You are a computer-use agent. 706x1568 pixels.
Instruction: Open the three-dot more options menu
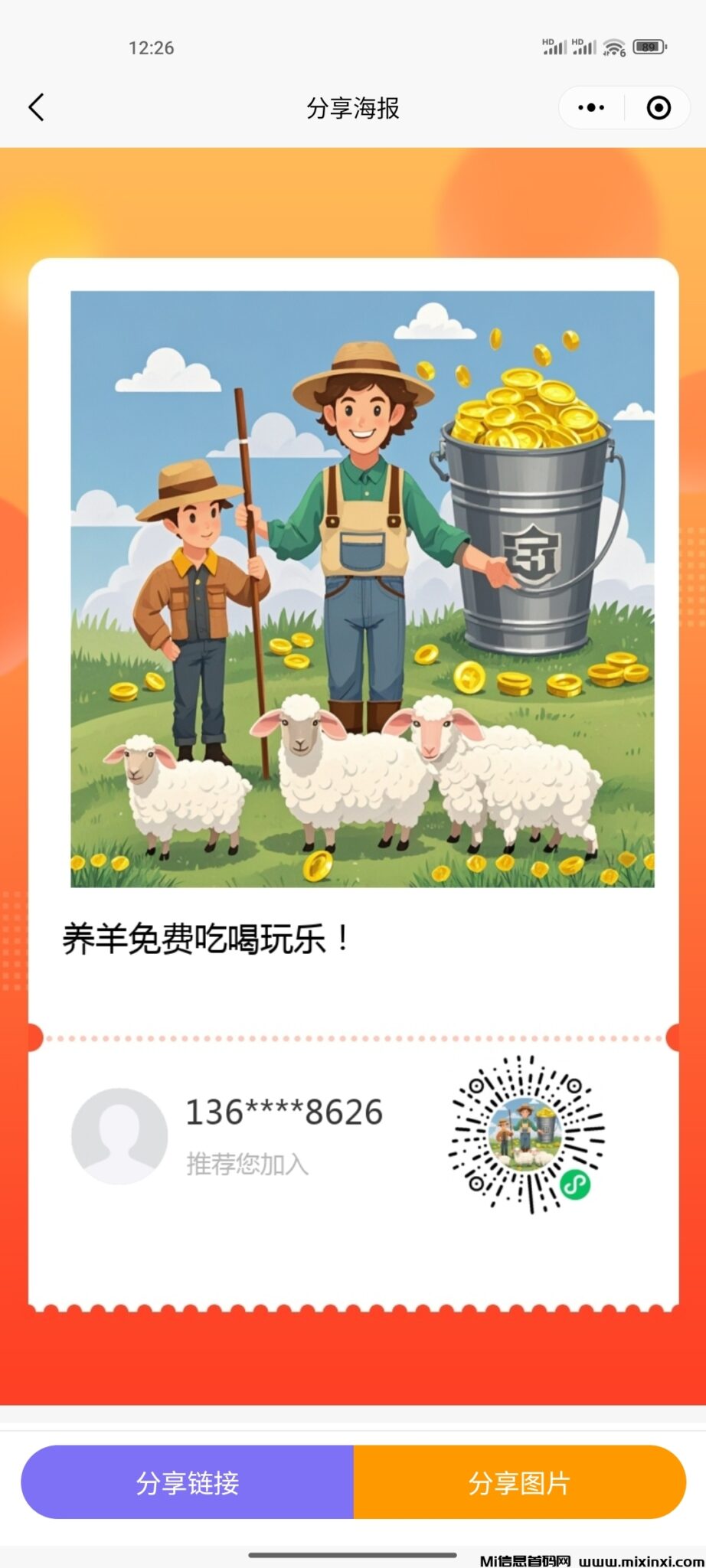[589, 107]
